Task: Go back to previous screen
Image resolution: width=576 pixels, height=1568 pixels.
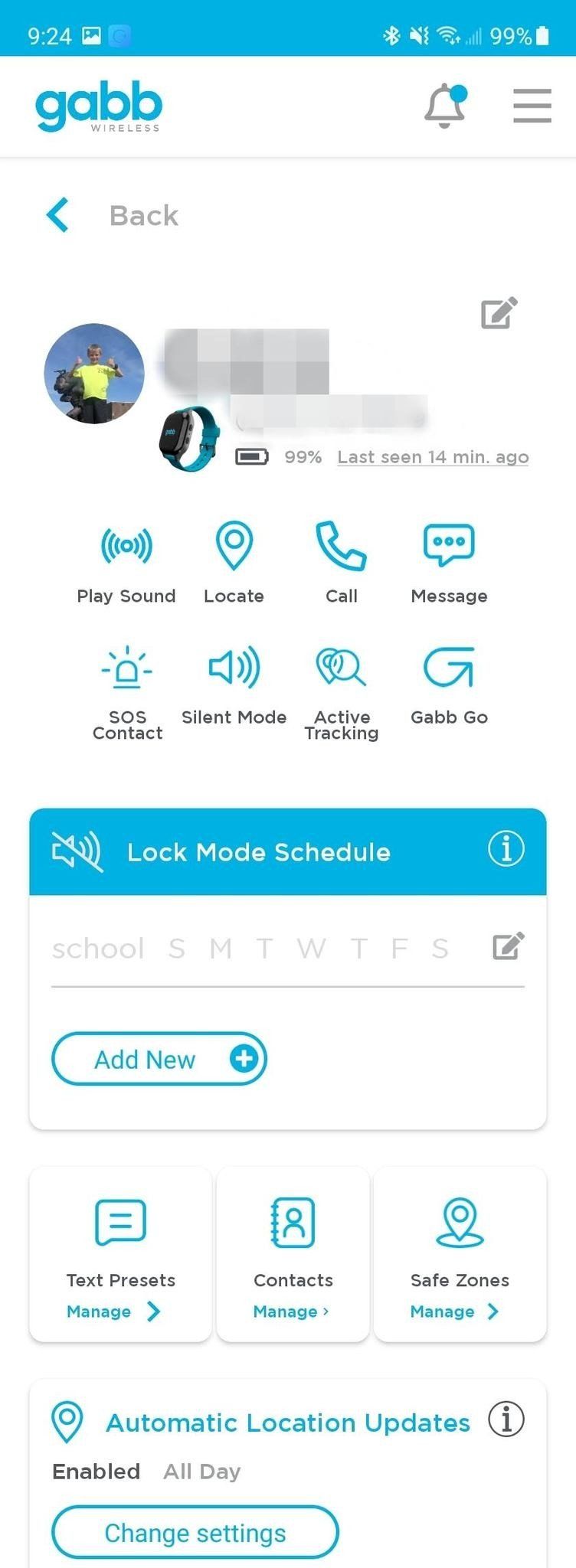Action: pos(113,215)
